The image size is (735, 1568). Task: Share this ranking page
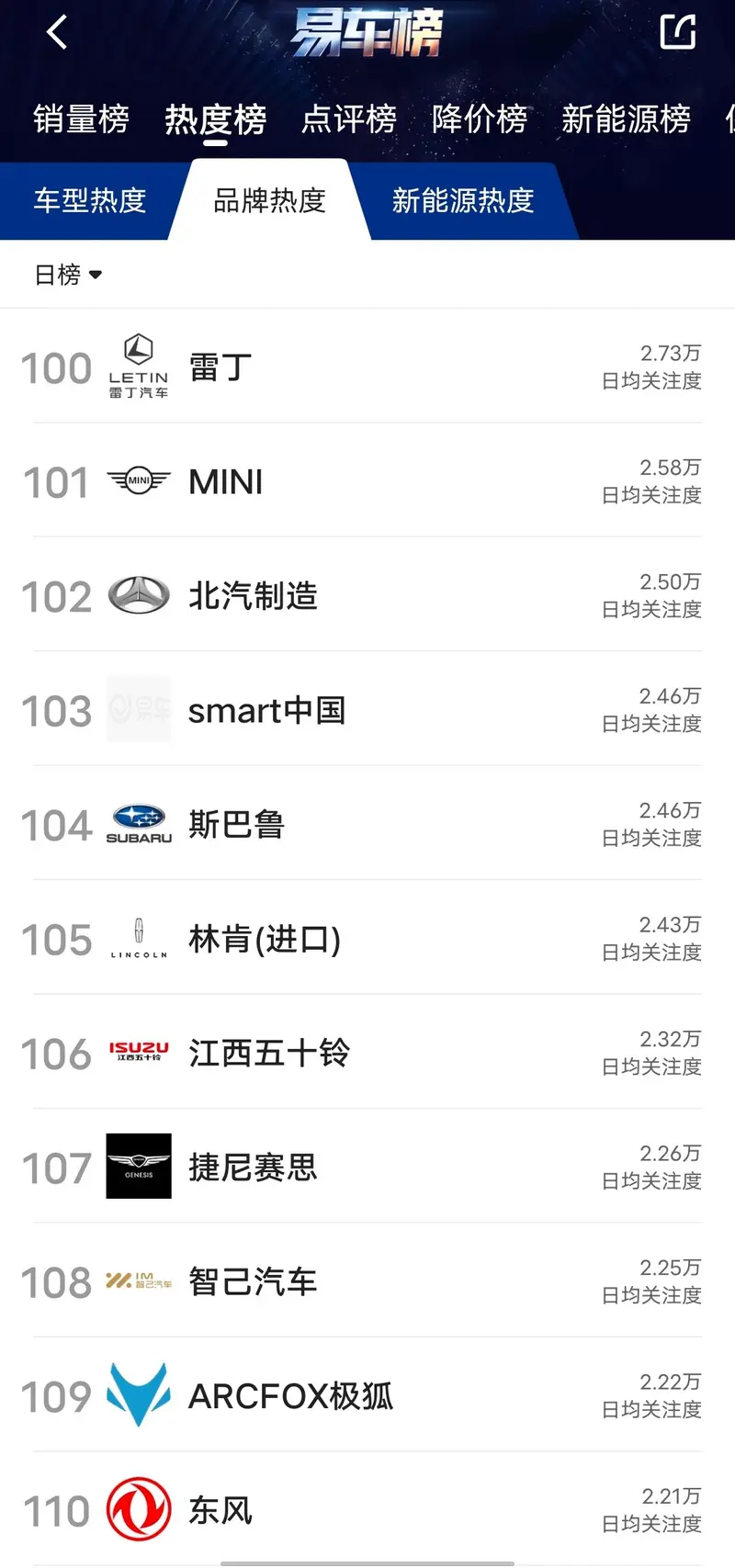678,32
